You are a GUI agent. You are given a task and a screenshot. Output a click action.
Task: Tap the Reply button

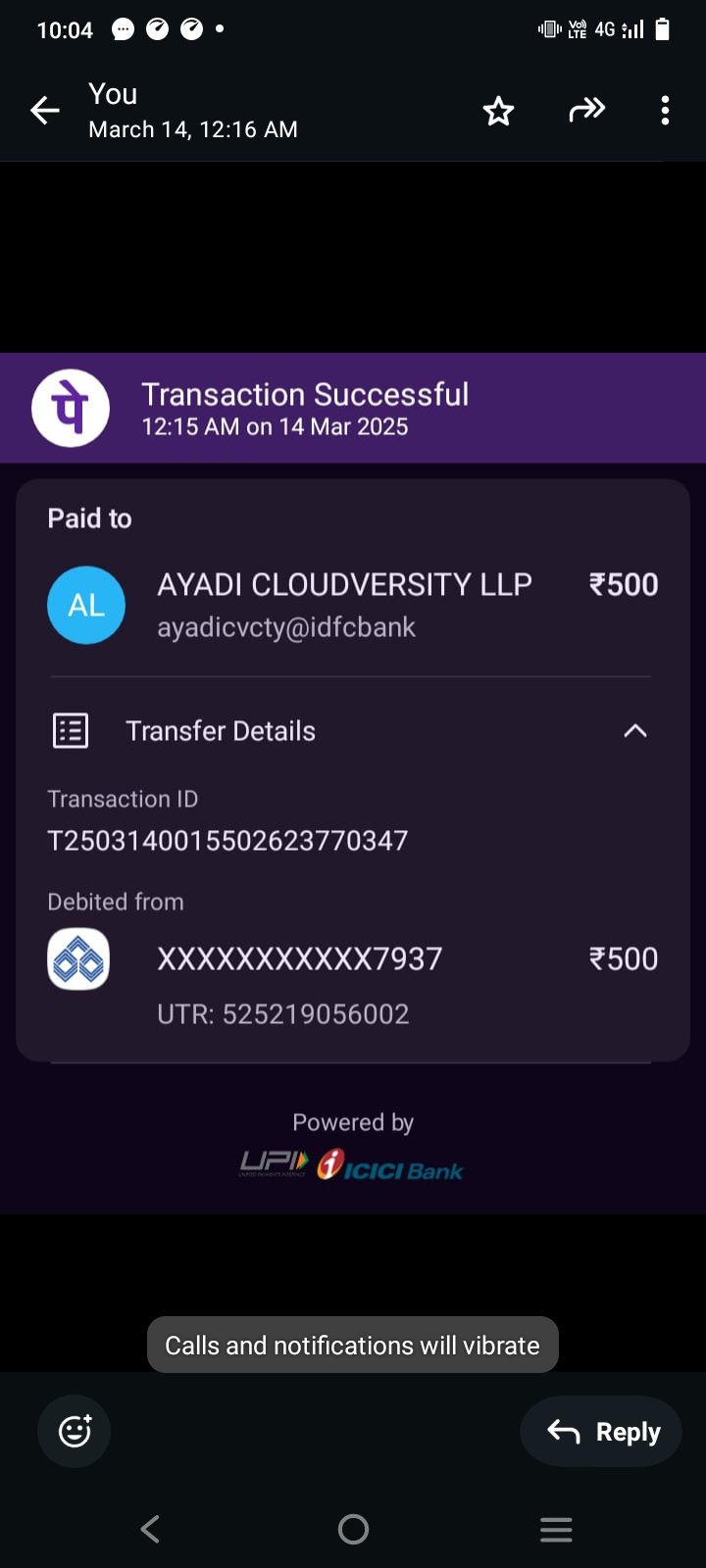601,1432
